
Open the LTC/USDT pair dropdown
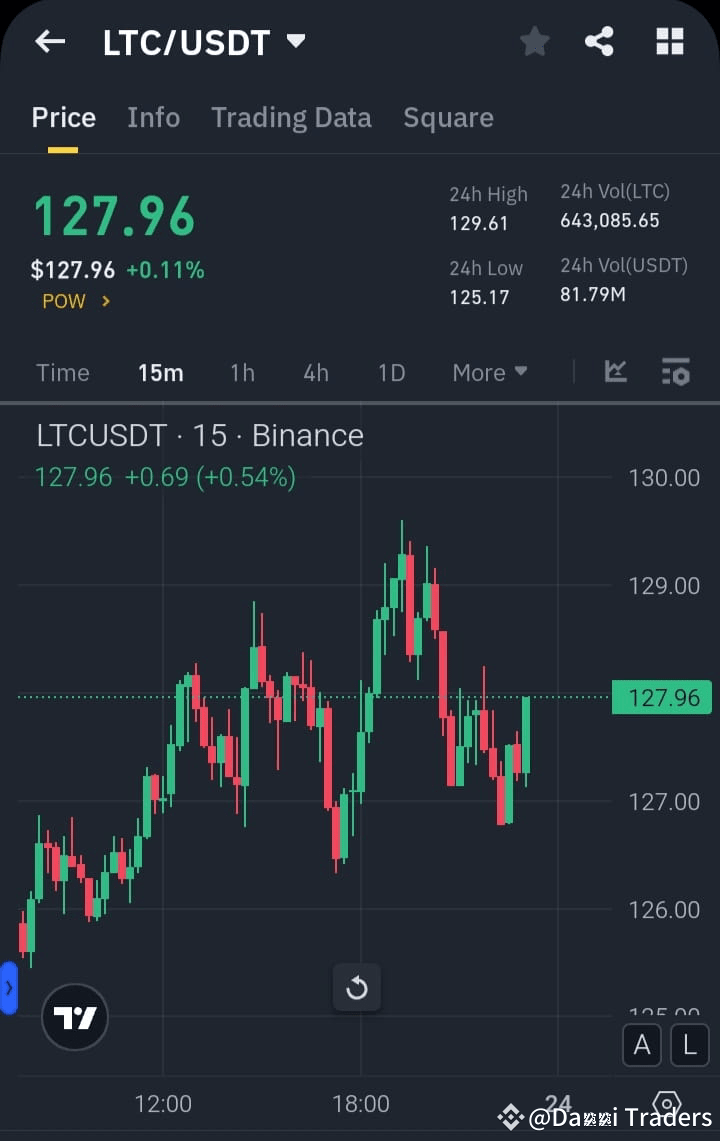295,41
